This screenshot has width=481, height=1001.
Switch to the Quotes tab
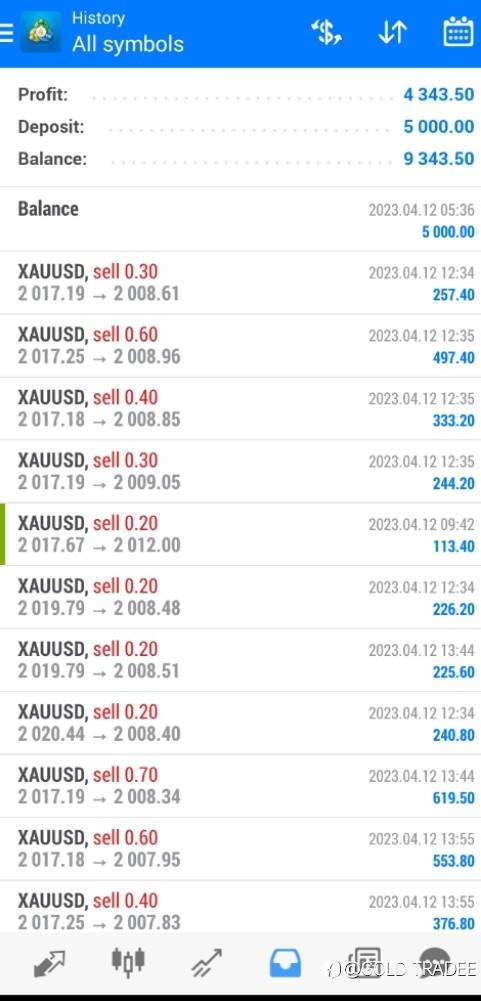tap(49, 963)
